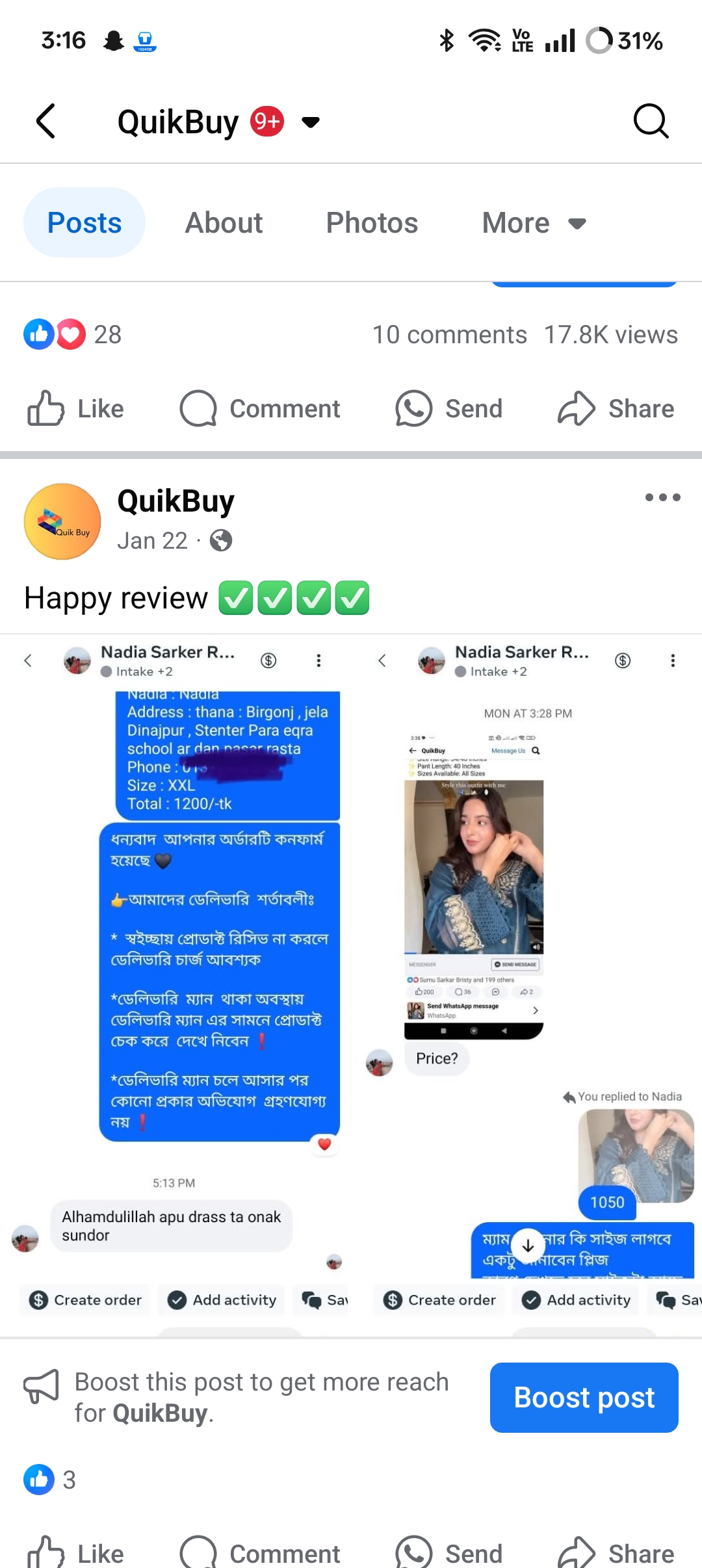Image resolution: width=702 pixels, height=1568 pixels.
Task: Switch to the About tab
Action: tap(224, 223)
